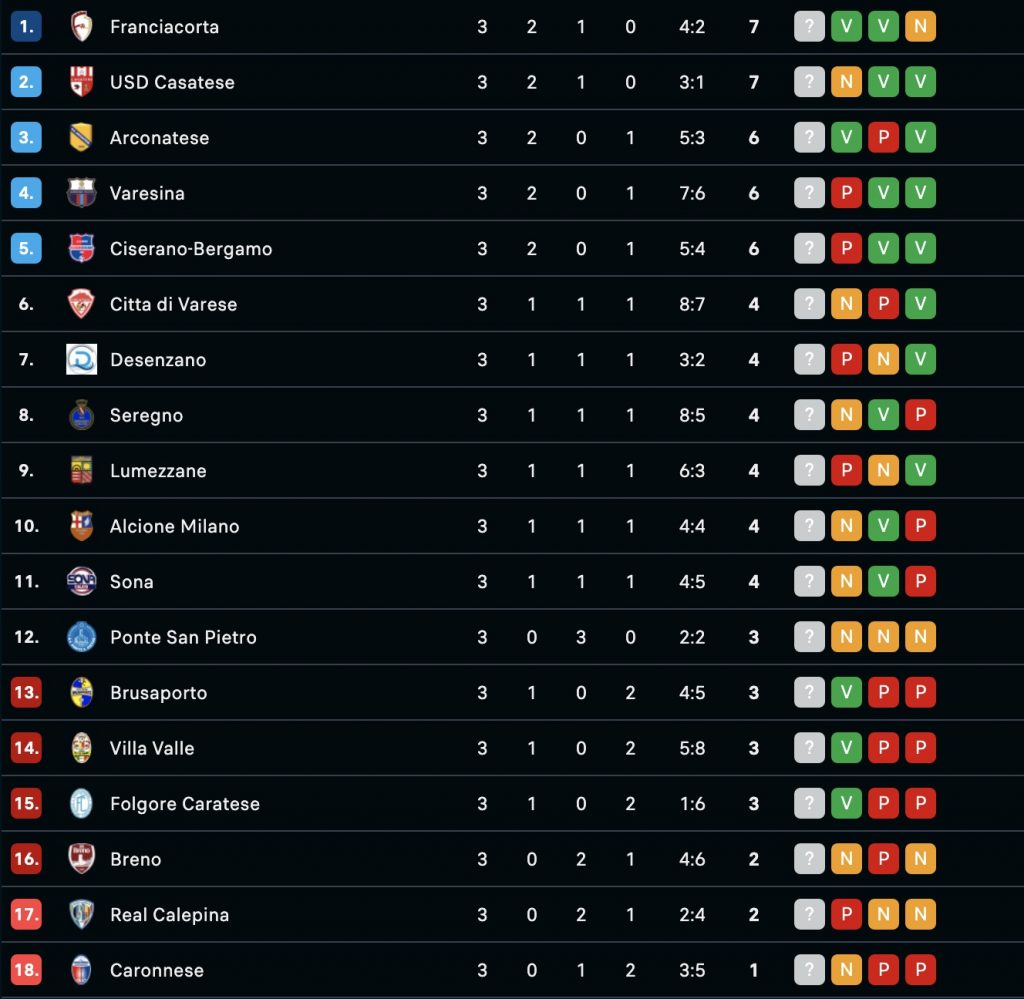Open Seregno team details
This screenshot has height=999, width=1024.
pos(146,415)
